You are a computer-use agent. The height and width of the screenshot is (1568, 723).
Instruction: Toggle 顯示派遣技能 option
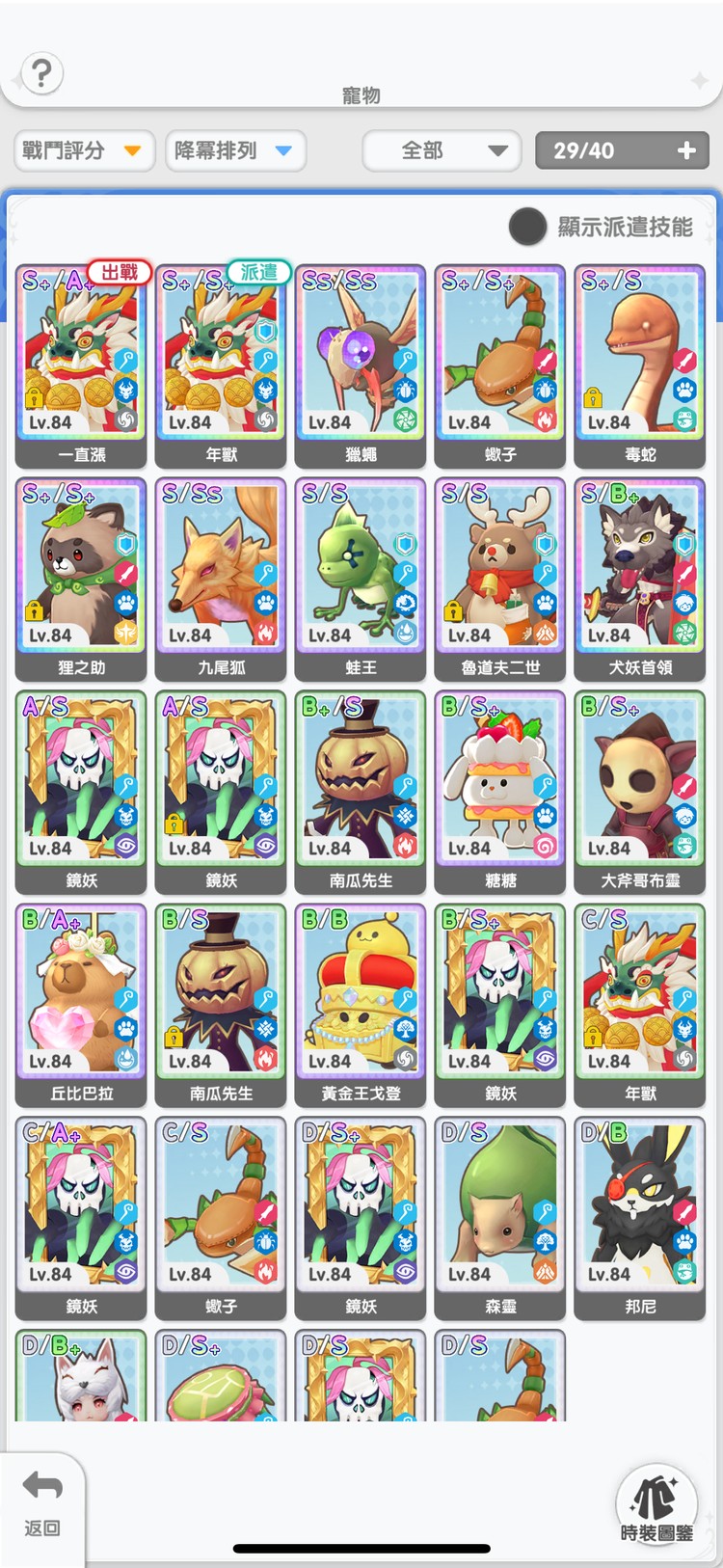(x=527, y=227)
